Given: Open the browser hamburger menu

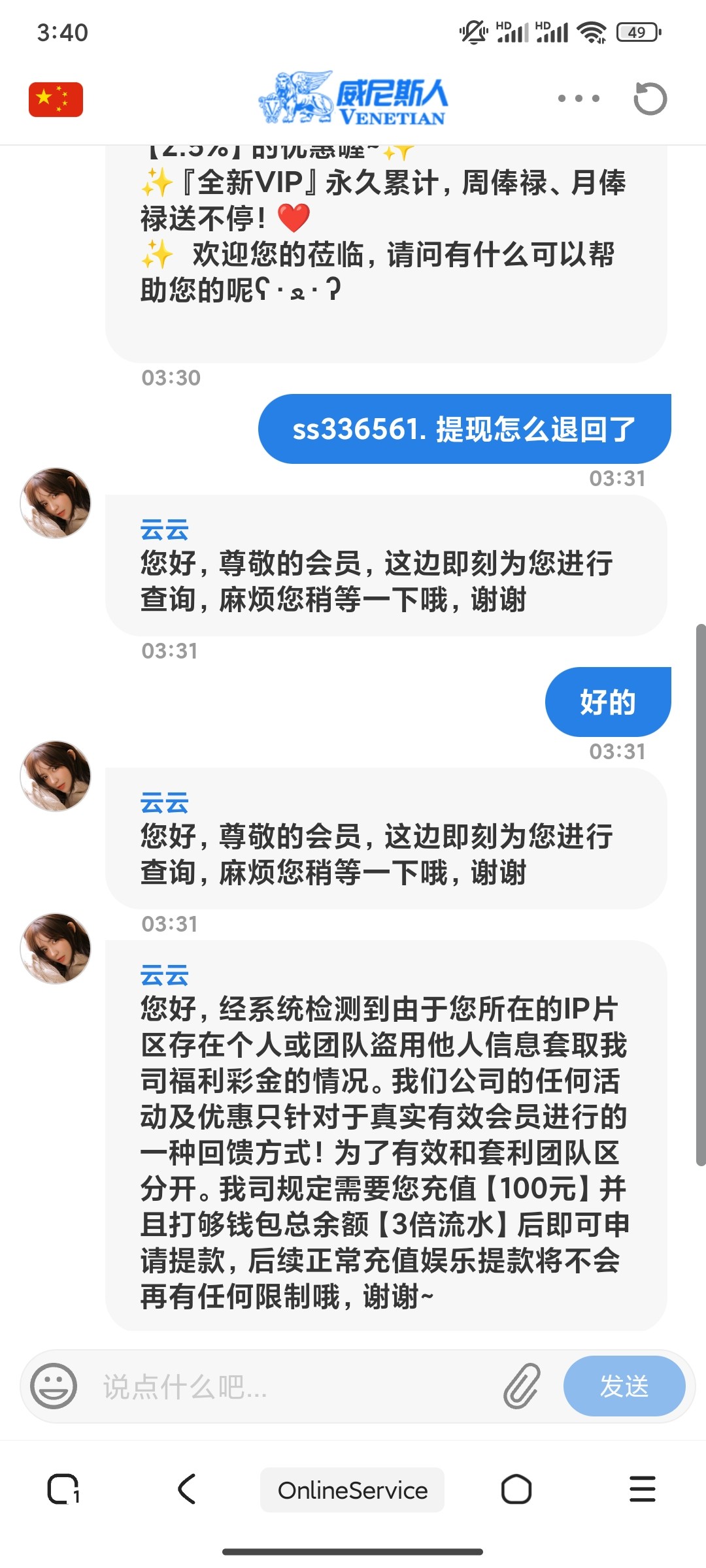Looking at the screenshot, I should (642, 1490).
